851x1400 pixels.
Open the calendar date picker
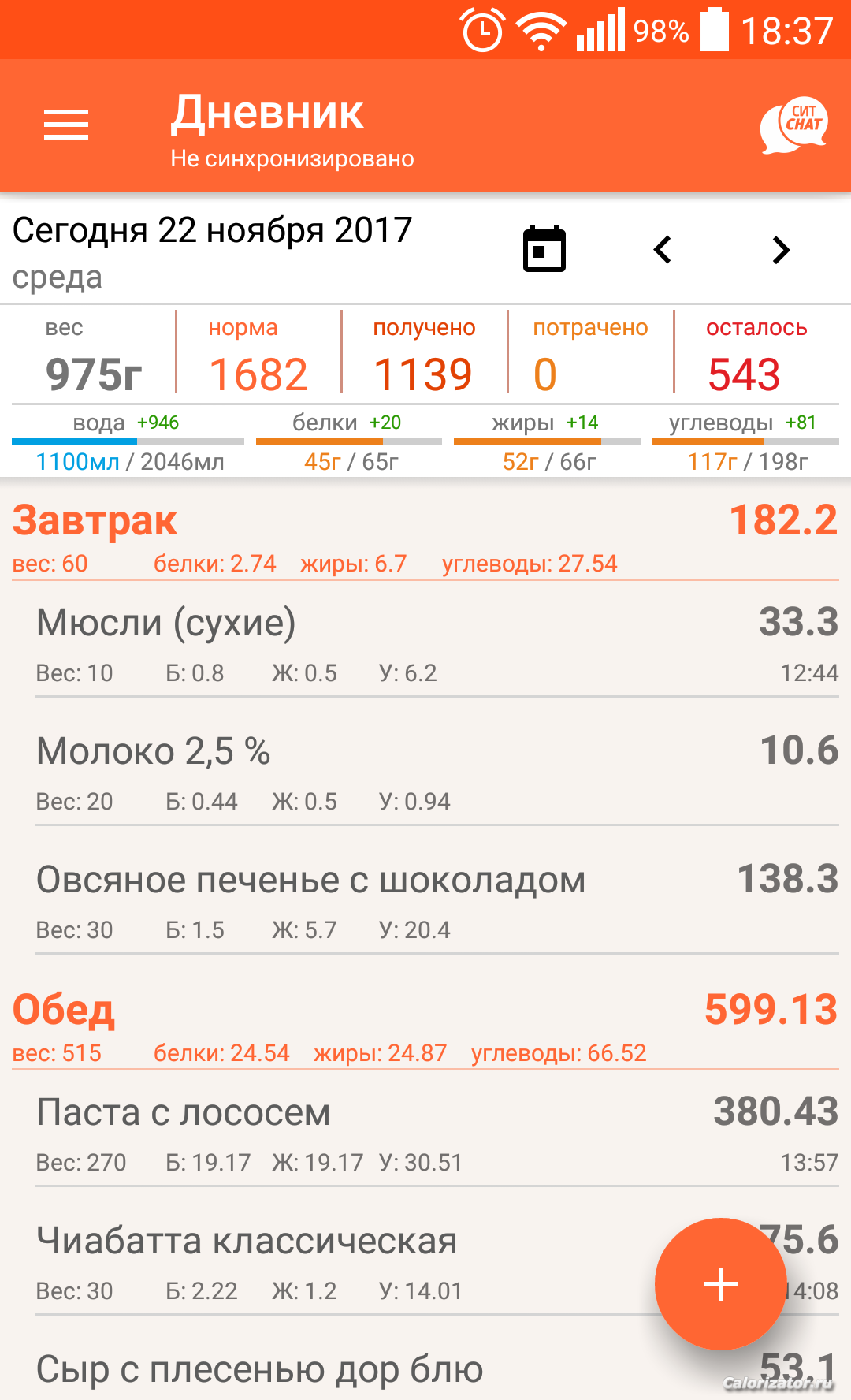tap(544, 248)
